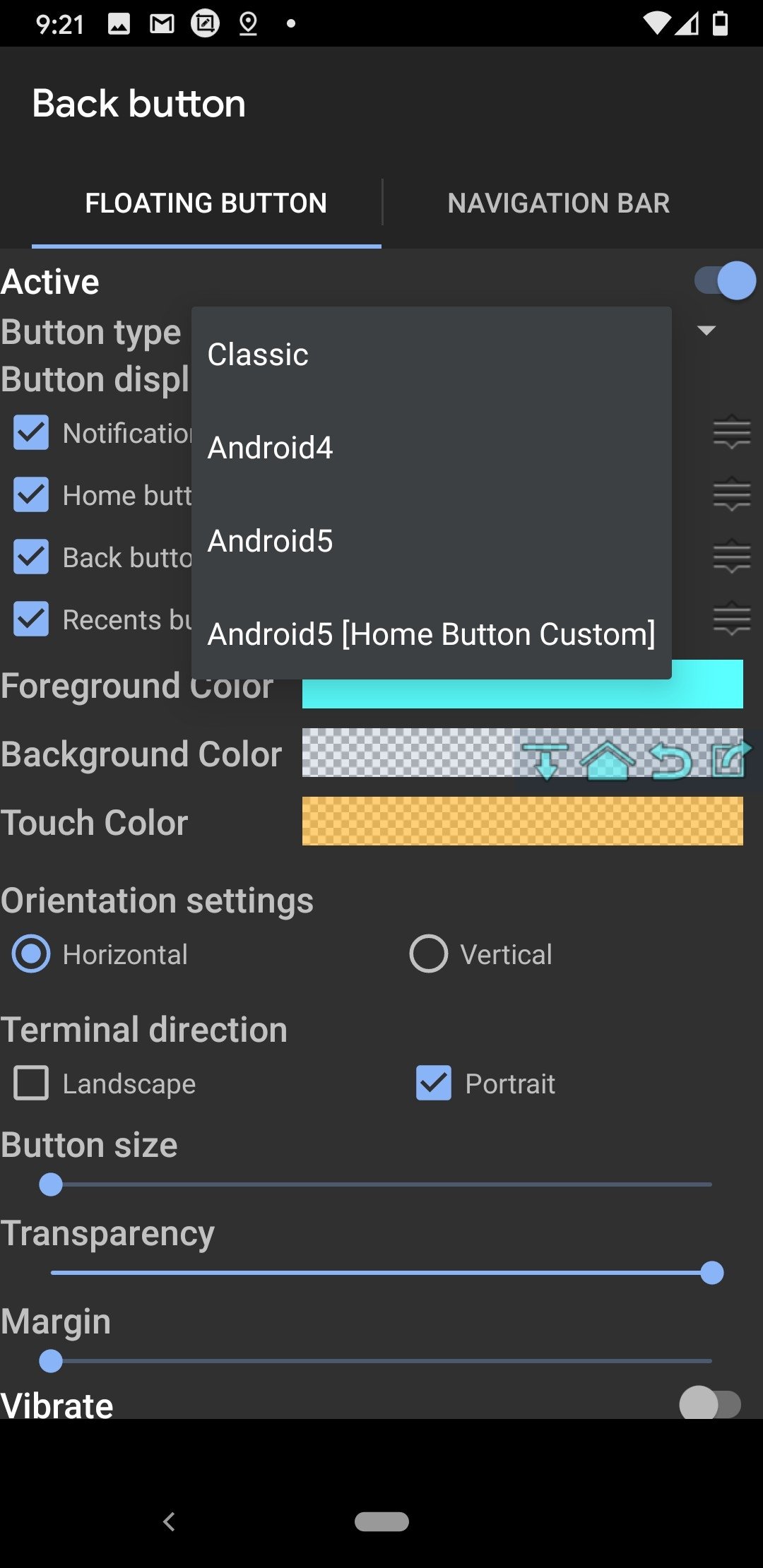Switch to the Navigation Bar tab
763x1568 pixels.
pyautogui.click(x=558, y=203)
